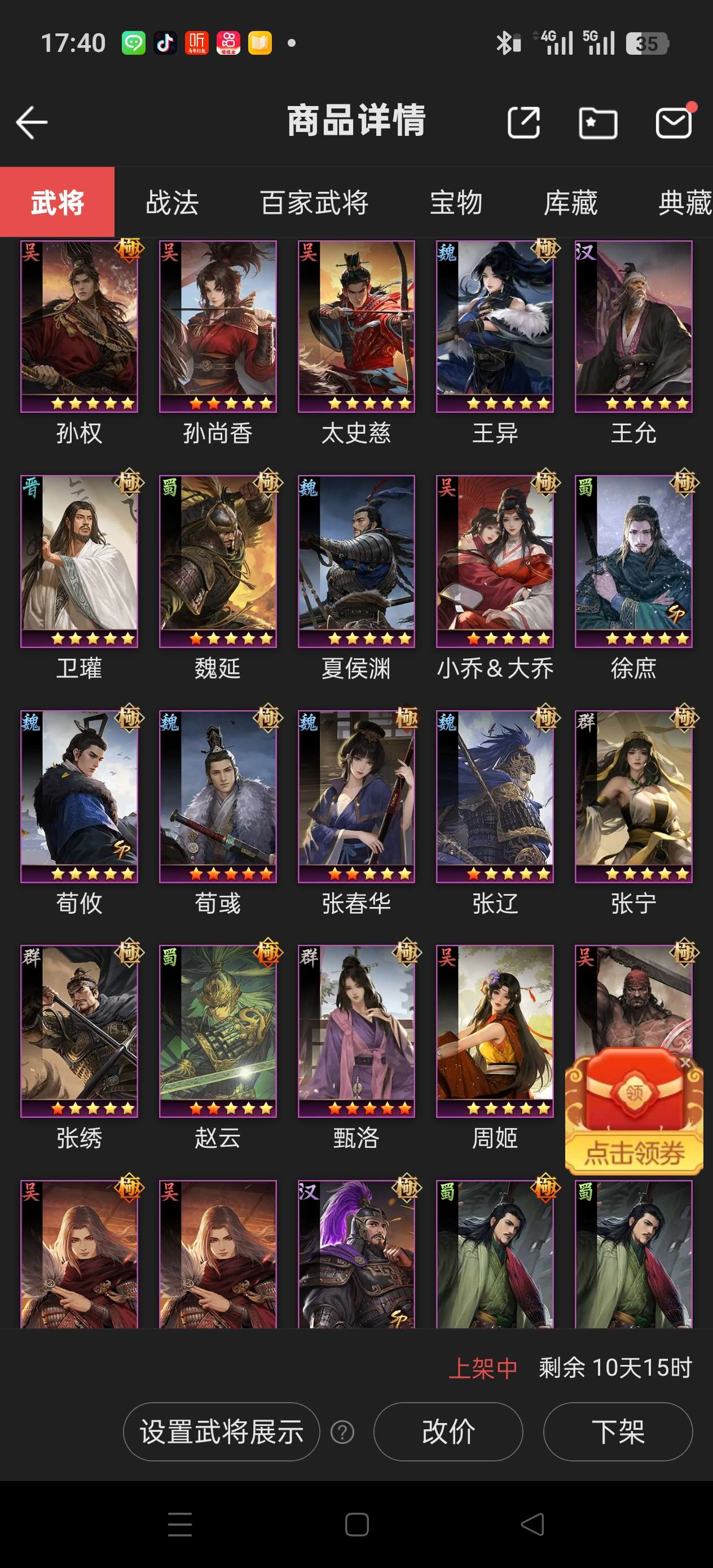Go back using the top-left arrow
The width and height of the screenshot is (713, 1568).
pos(32,122)
